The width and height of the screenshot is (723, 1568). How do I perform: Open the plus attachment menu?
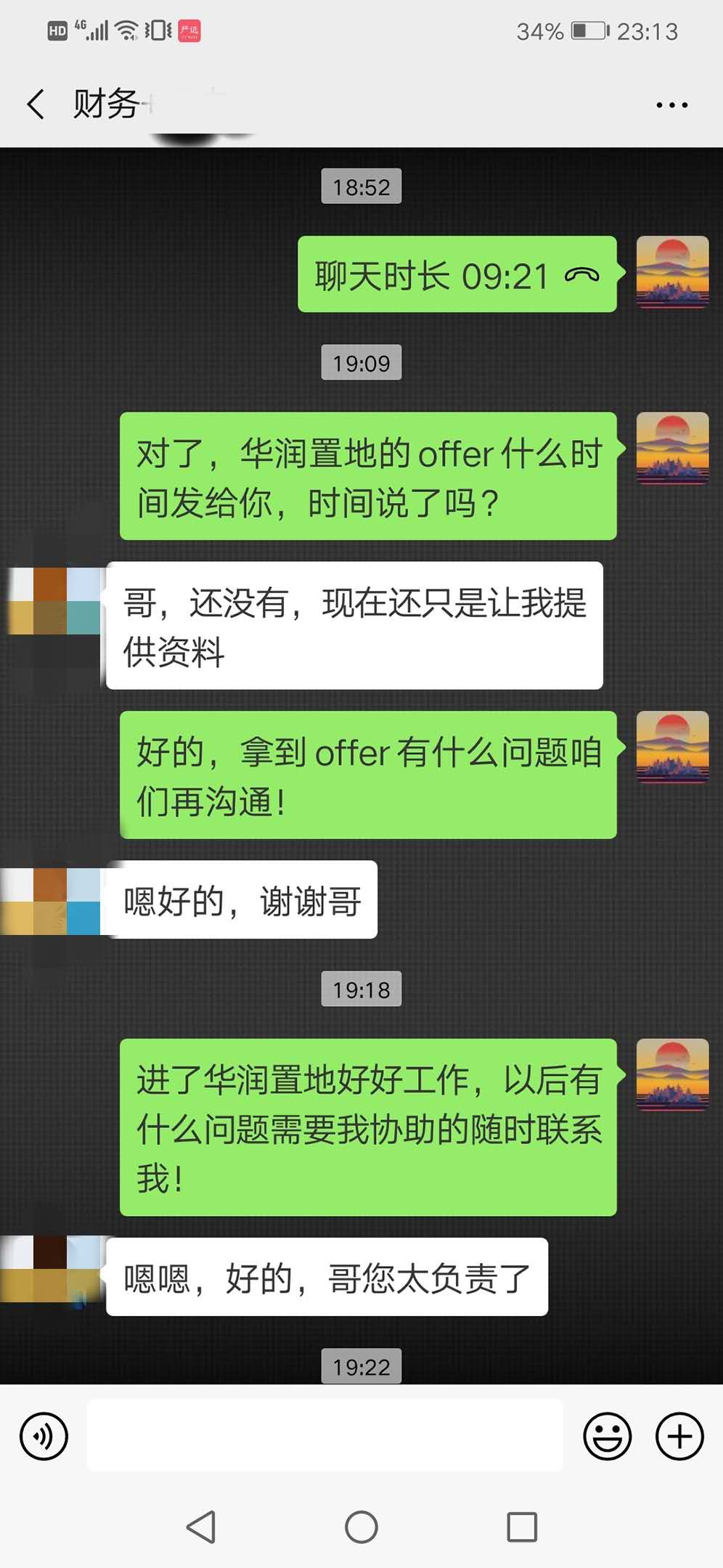tap(679, 1436)
